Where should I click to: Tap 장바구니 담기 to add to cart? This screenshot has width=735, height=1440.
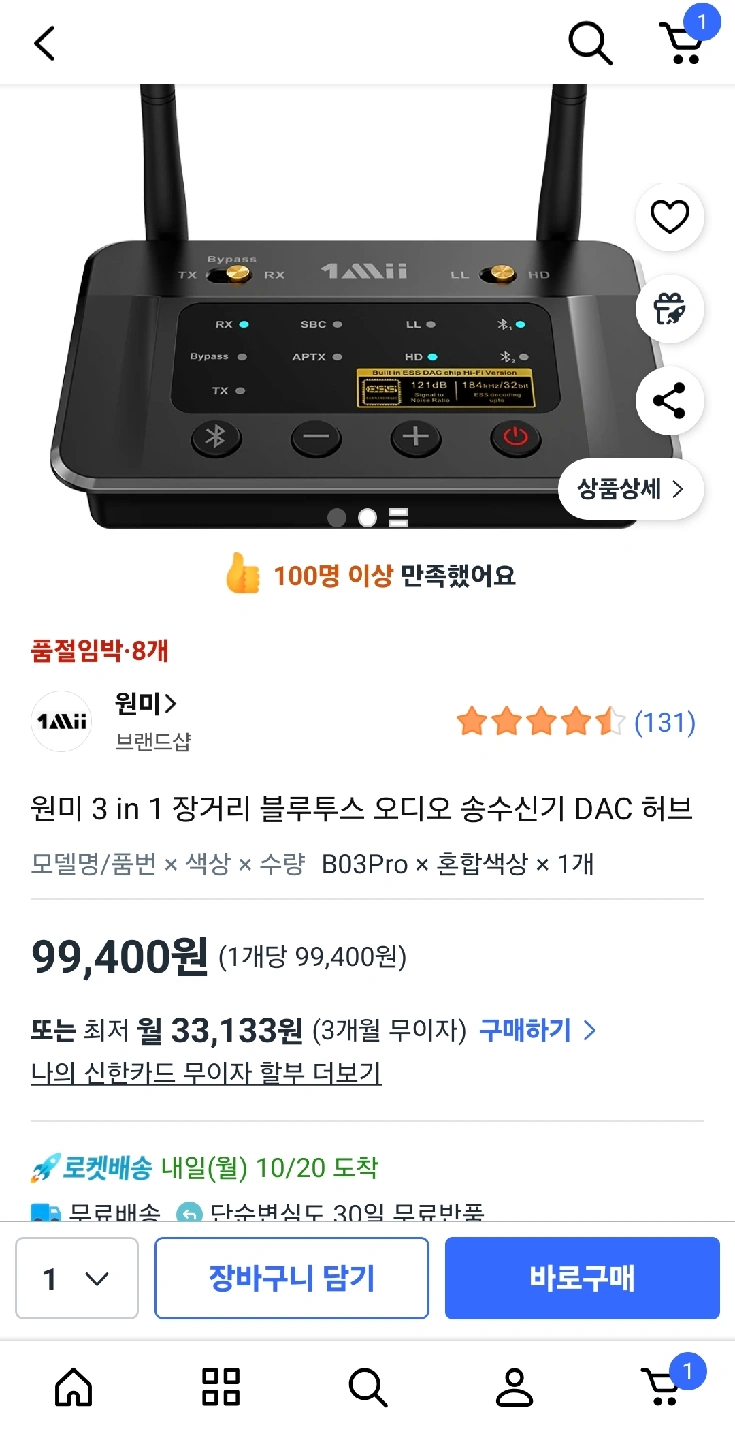coord(291,1278)
